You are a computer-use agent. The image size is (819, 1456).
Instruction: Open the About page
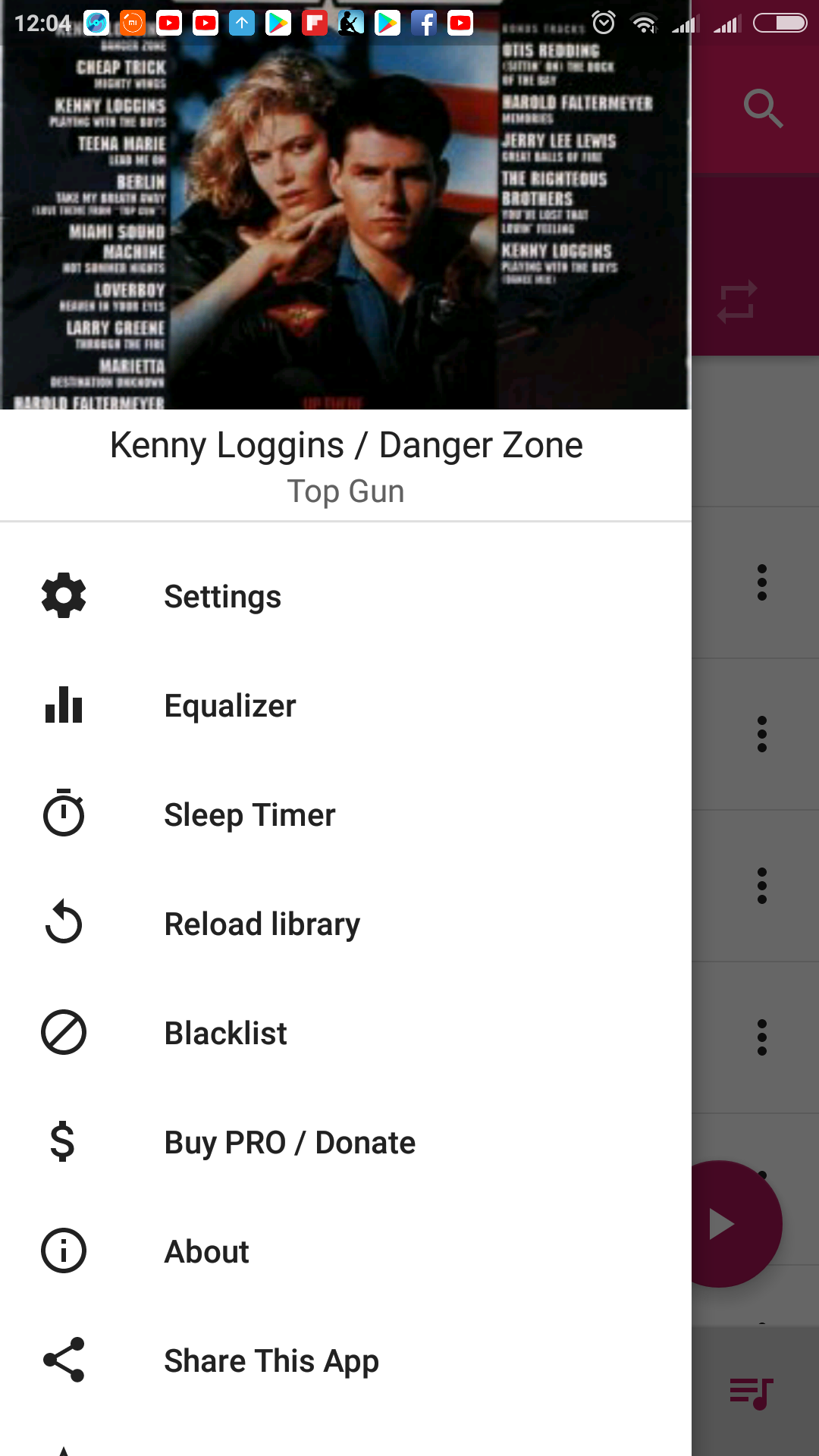(x=206, y=1252)
